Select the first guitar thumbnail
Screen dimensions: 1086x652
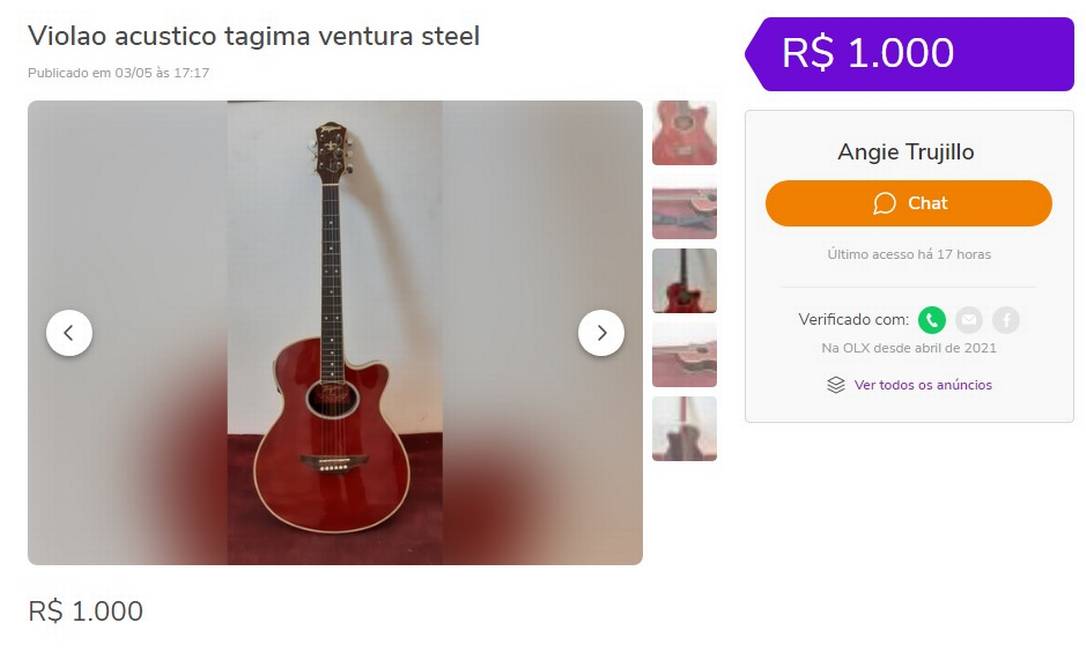tap(684, 133)
